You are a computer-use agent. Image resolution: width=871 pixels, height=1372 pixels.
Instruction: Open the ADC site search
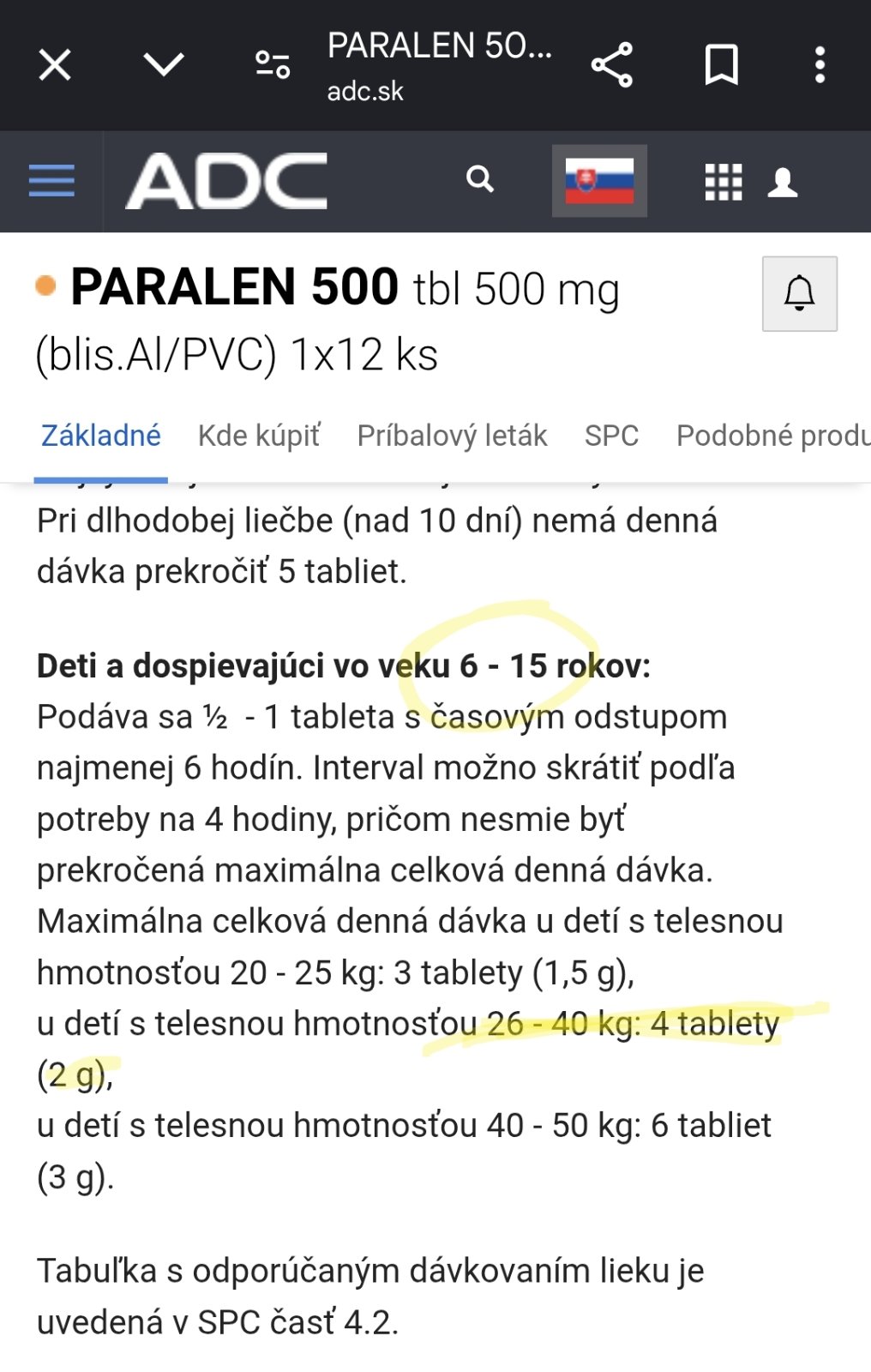(x=480, y=179)
